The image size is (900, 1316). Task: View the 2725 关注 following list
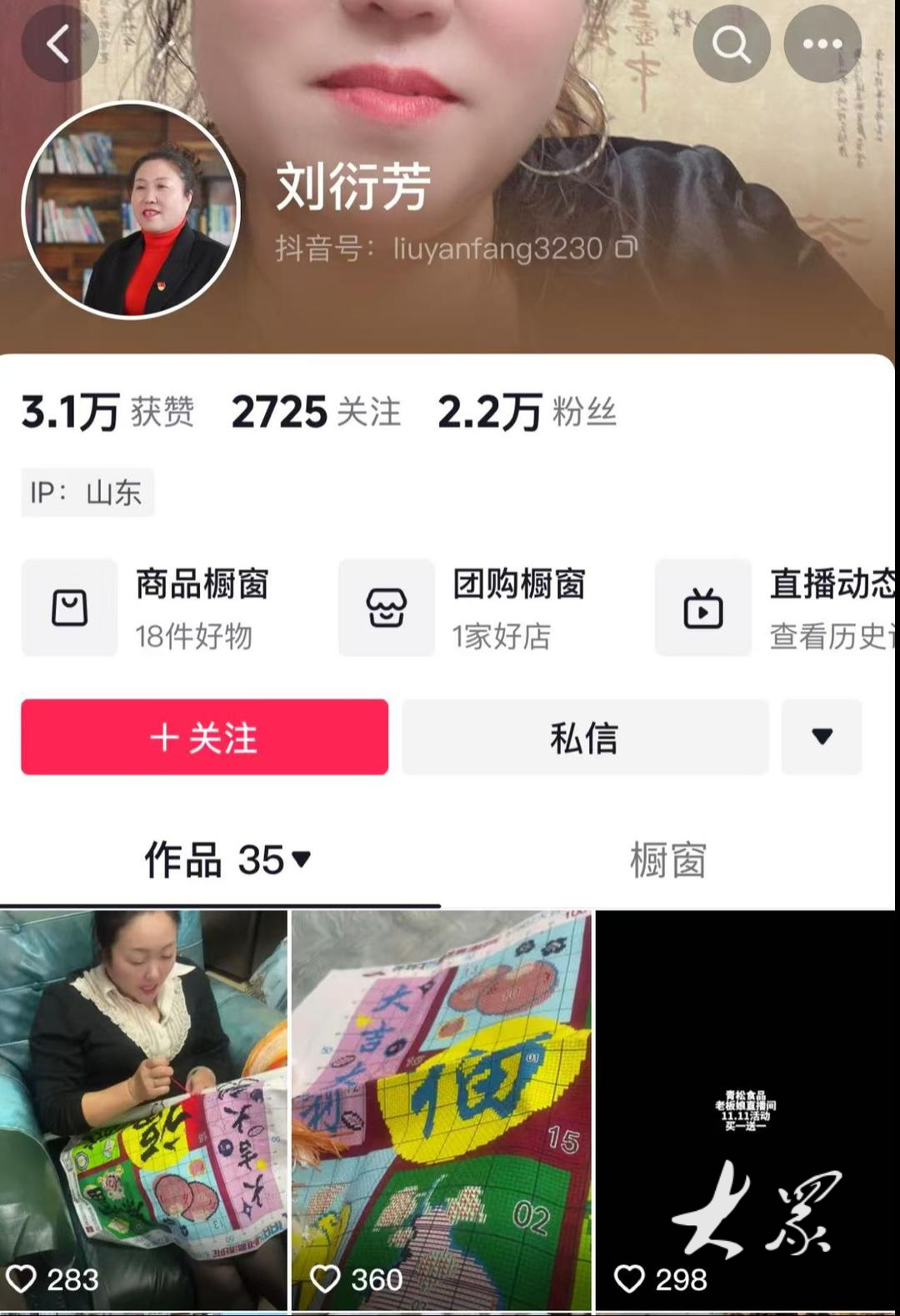coord(316,413)
